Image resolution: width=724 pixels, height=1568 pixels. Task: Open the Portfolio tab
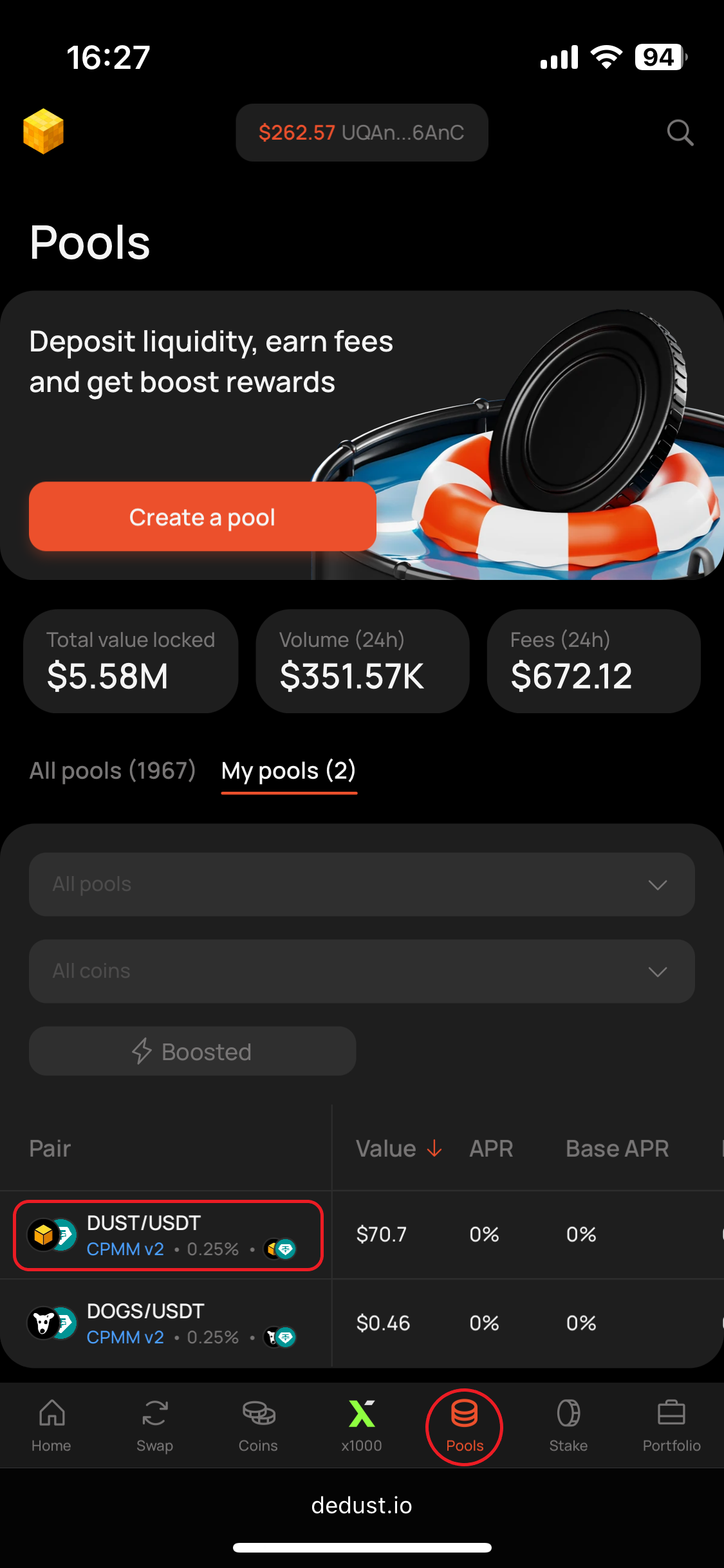[x=671, y=1426]
